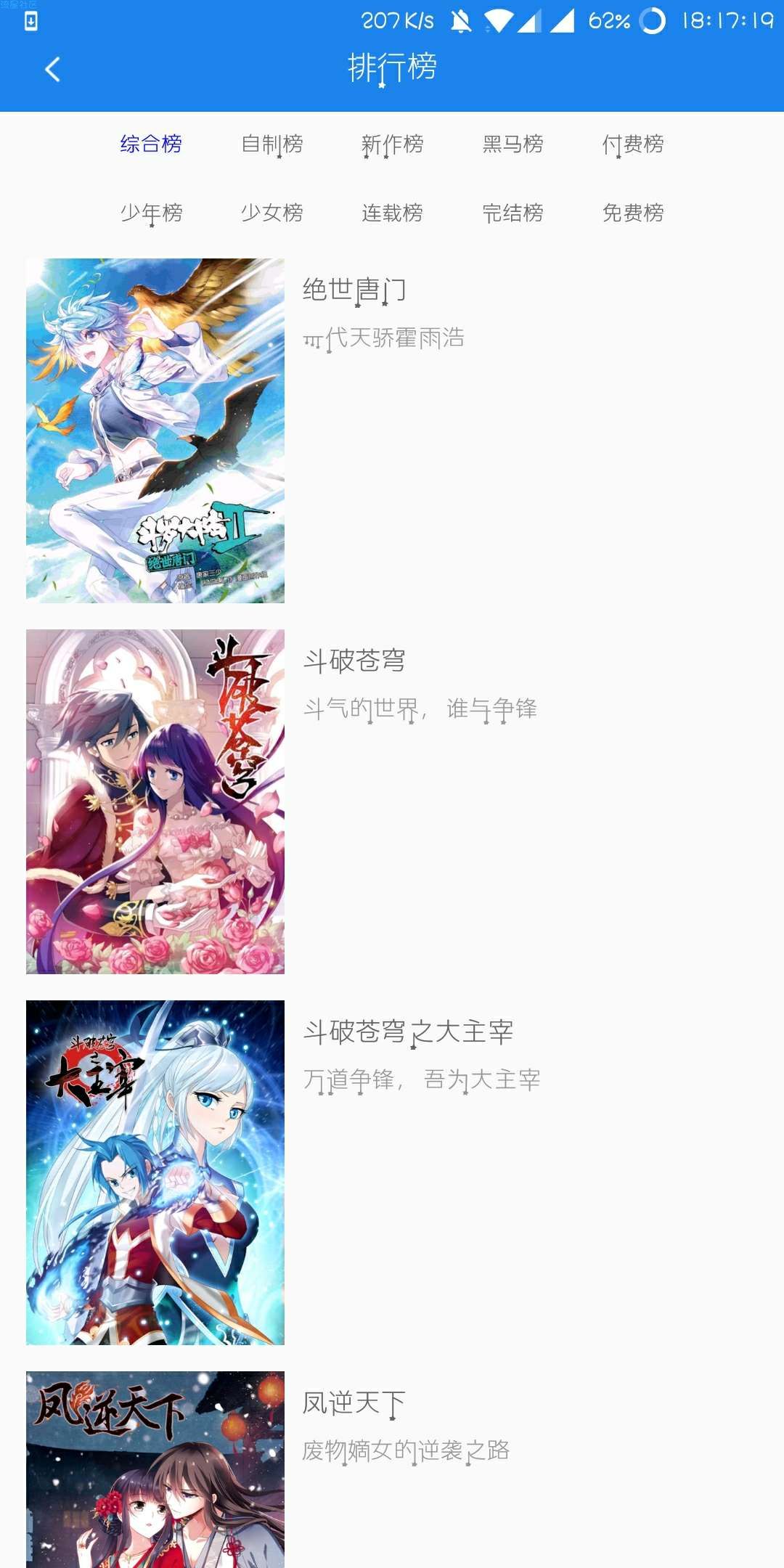Go back using the top-left arrow
This screenshot has height=1568, width=784.
[x=52, y=70]
